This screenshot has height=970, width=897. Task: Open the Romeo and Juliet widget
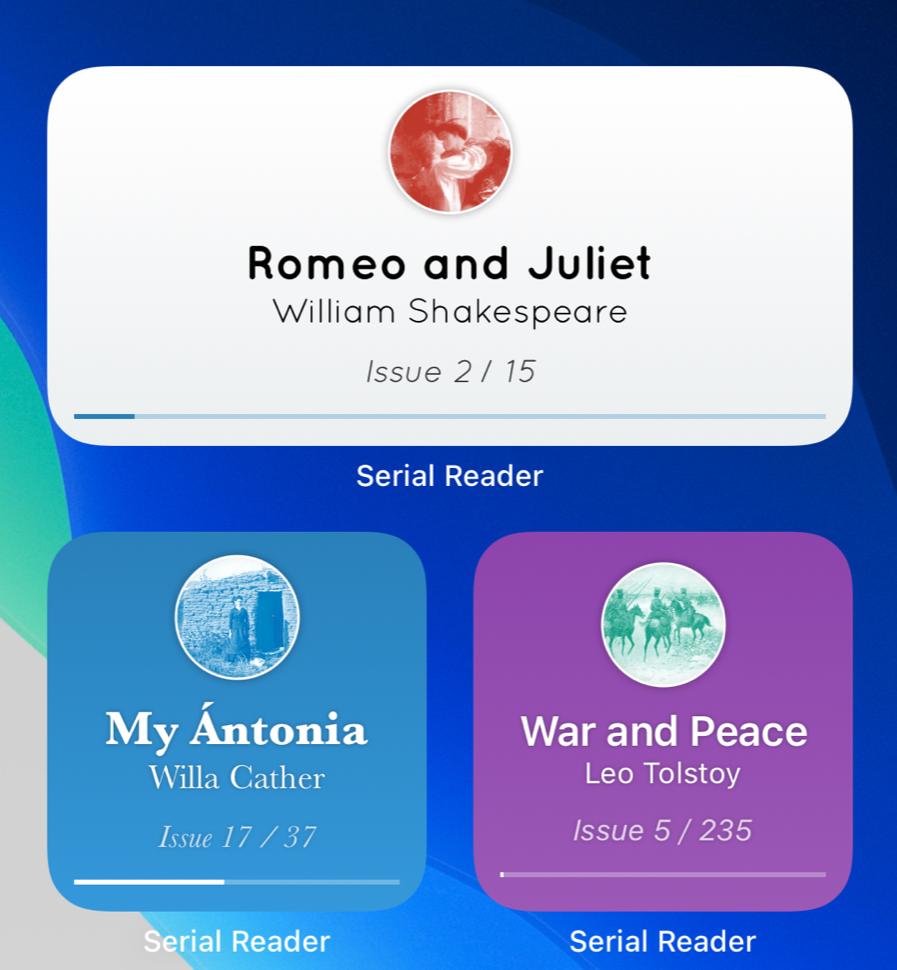(450, 256)
